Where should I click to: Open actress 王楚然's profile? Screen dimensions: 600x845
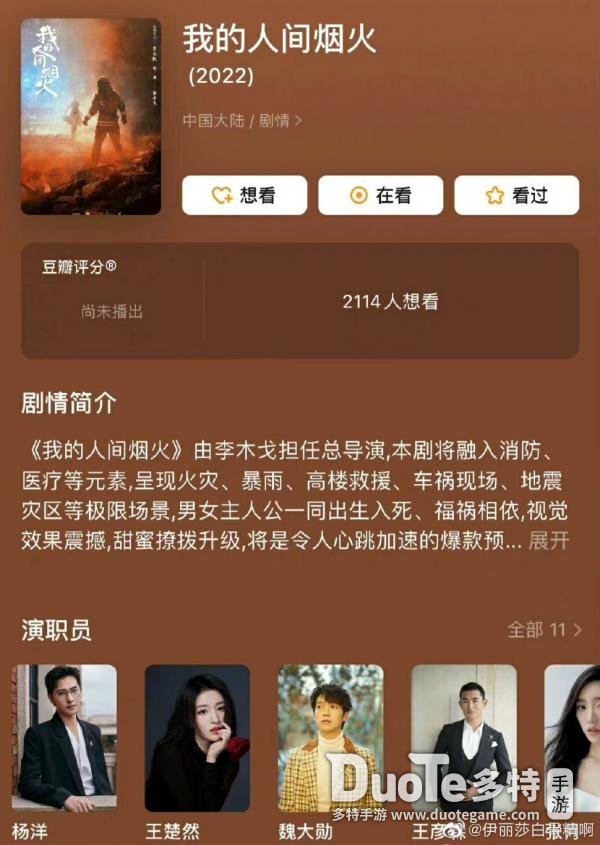click(x=197, y=738)
